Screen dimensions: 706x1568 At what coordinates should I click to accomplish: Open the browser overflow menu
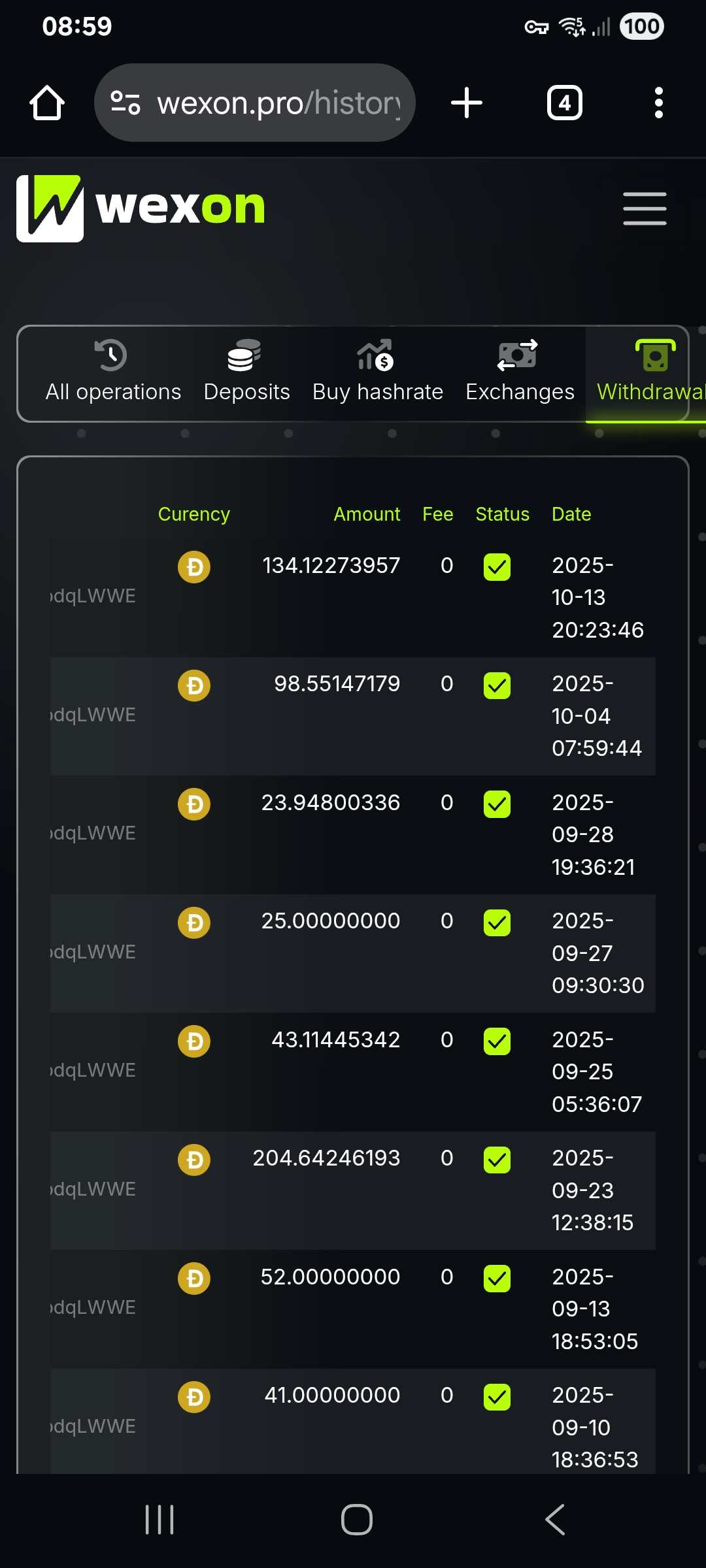658,103
